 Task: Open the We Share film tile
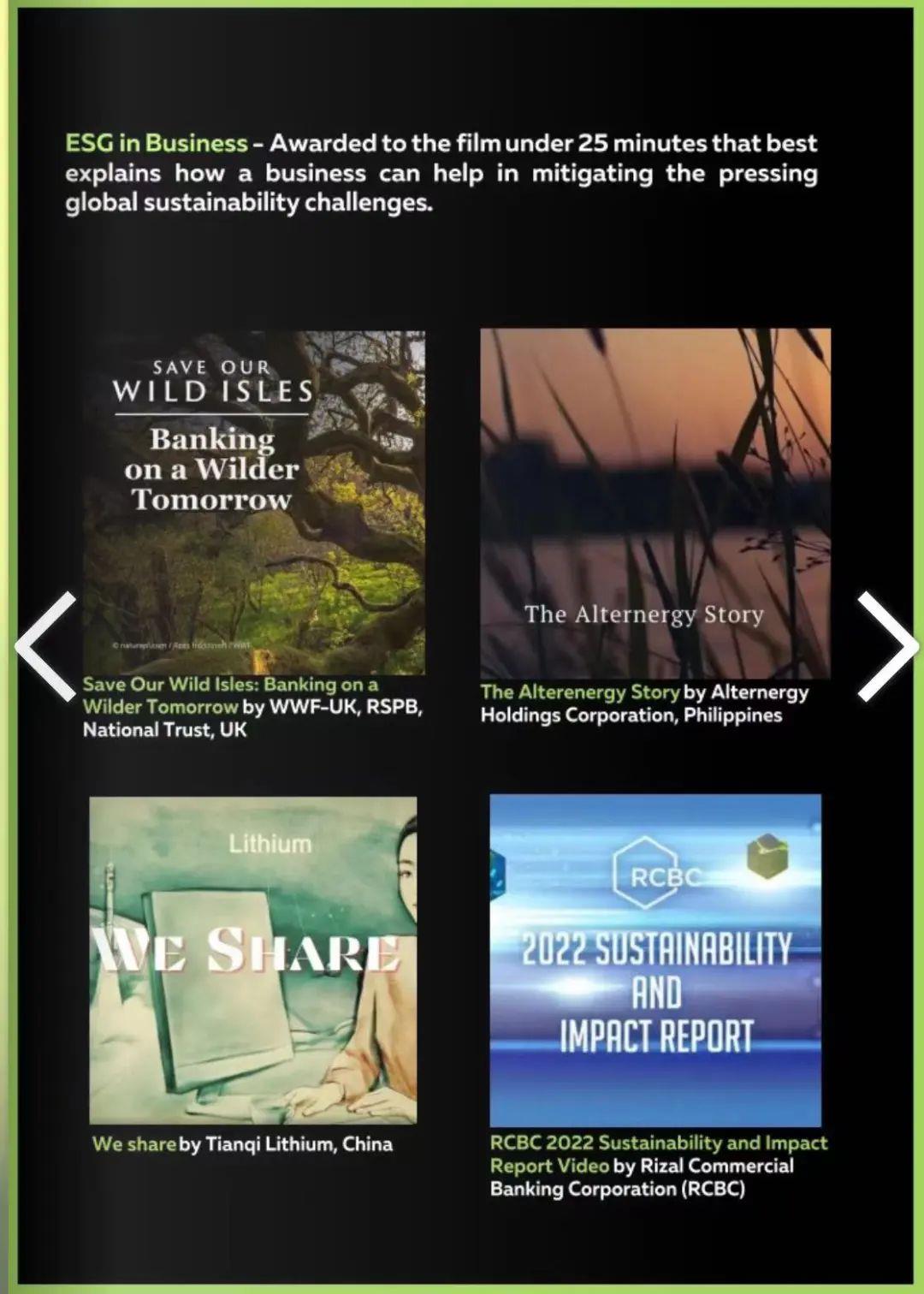pos(253,959)
